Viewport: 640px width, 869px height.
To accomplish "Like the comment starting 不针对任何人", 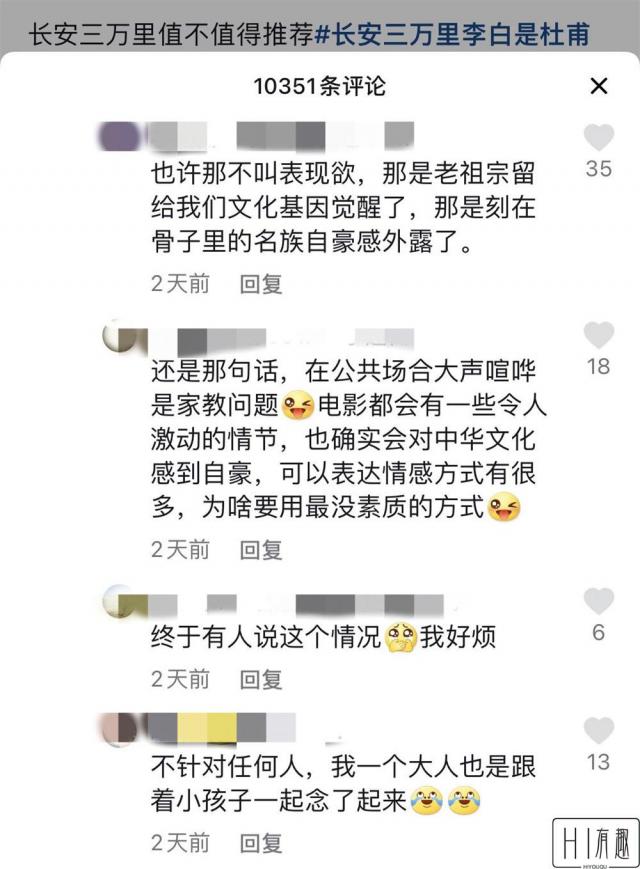I will (x=598, y=731).
